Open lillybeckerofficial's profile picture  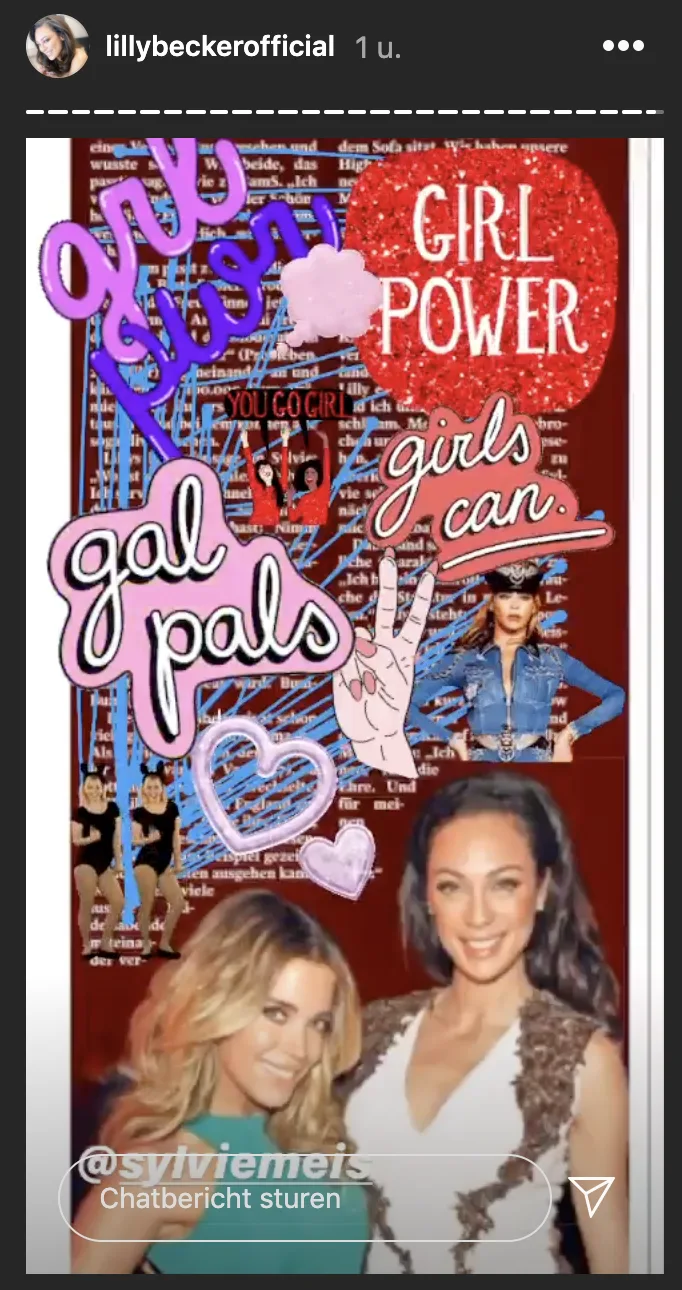57,46
